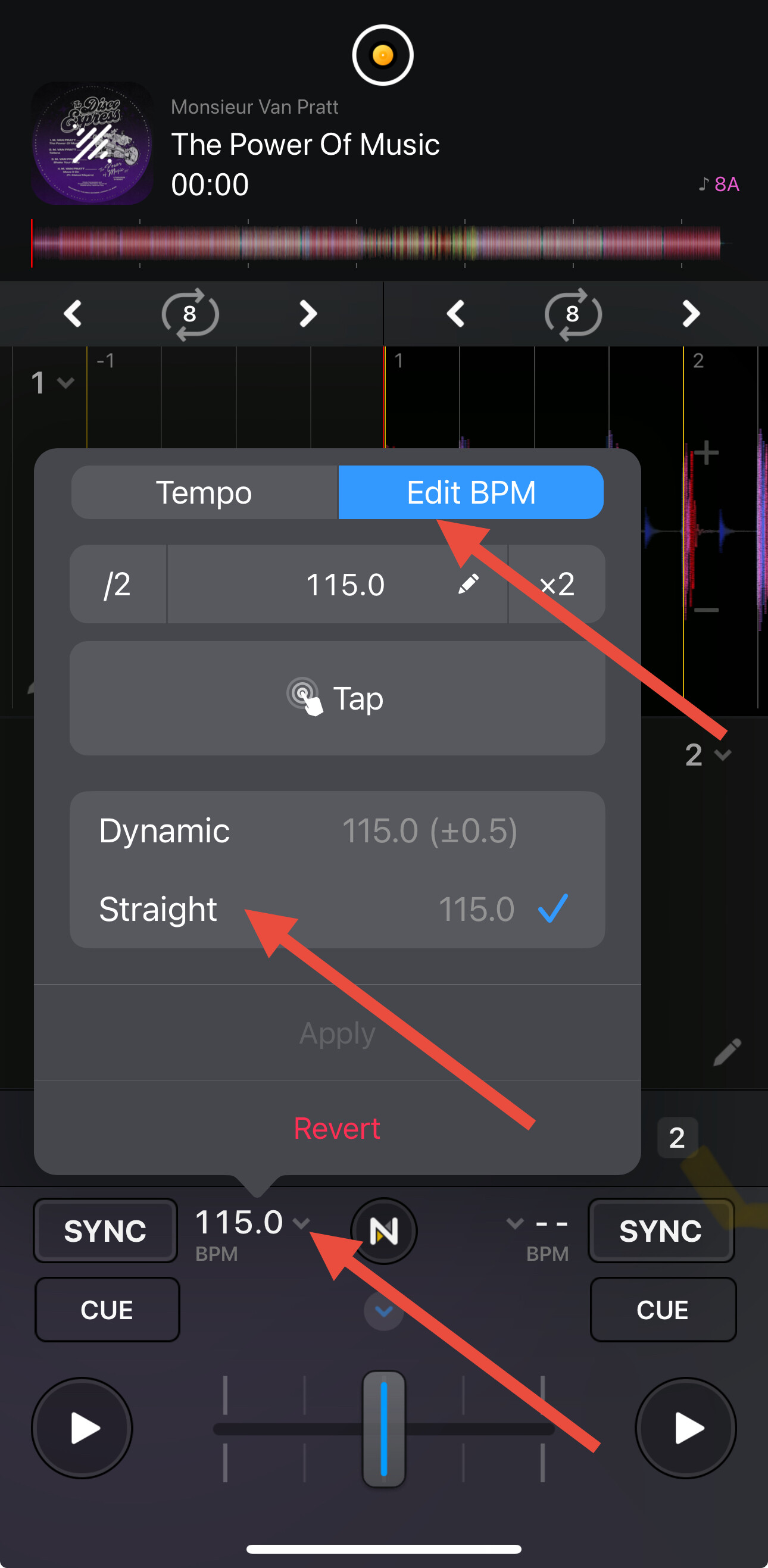This screenshot has height=1568, width=768.
Task: Play the right deck
Action: [686, 1428]
